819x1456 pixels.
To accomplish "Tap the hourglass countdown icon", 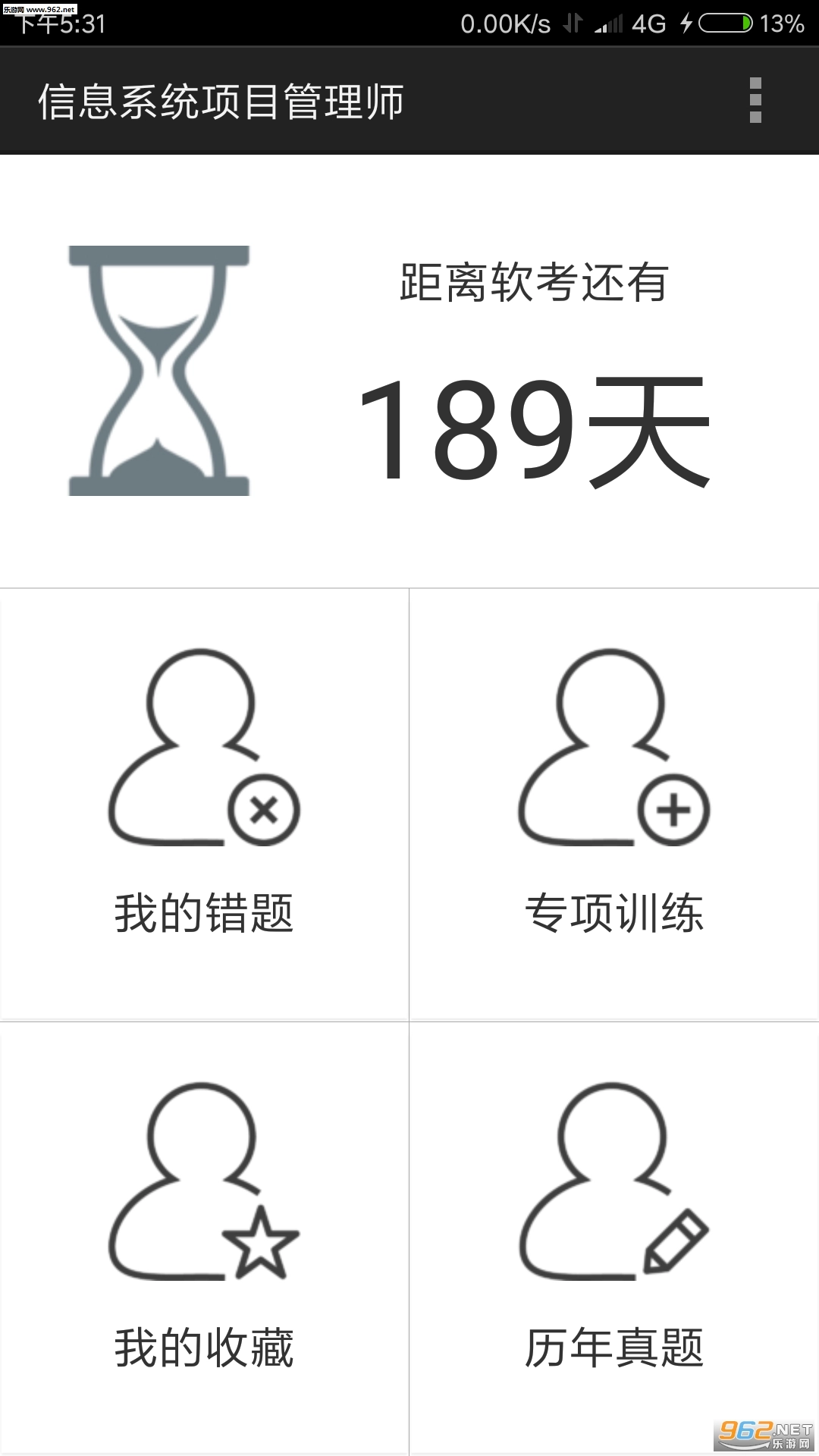I will click(157, 366).
